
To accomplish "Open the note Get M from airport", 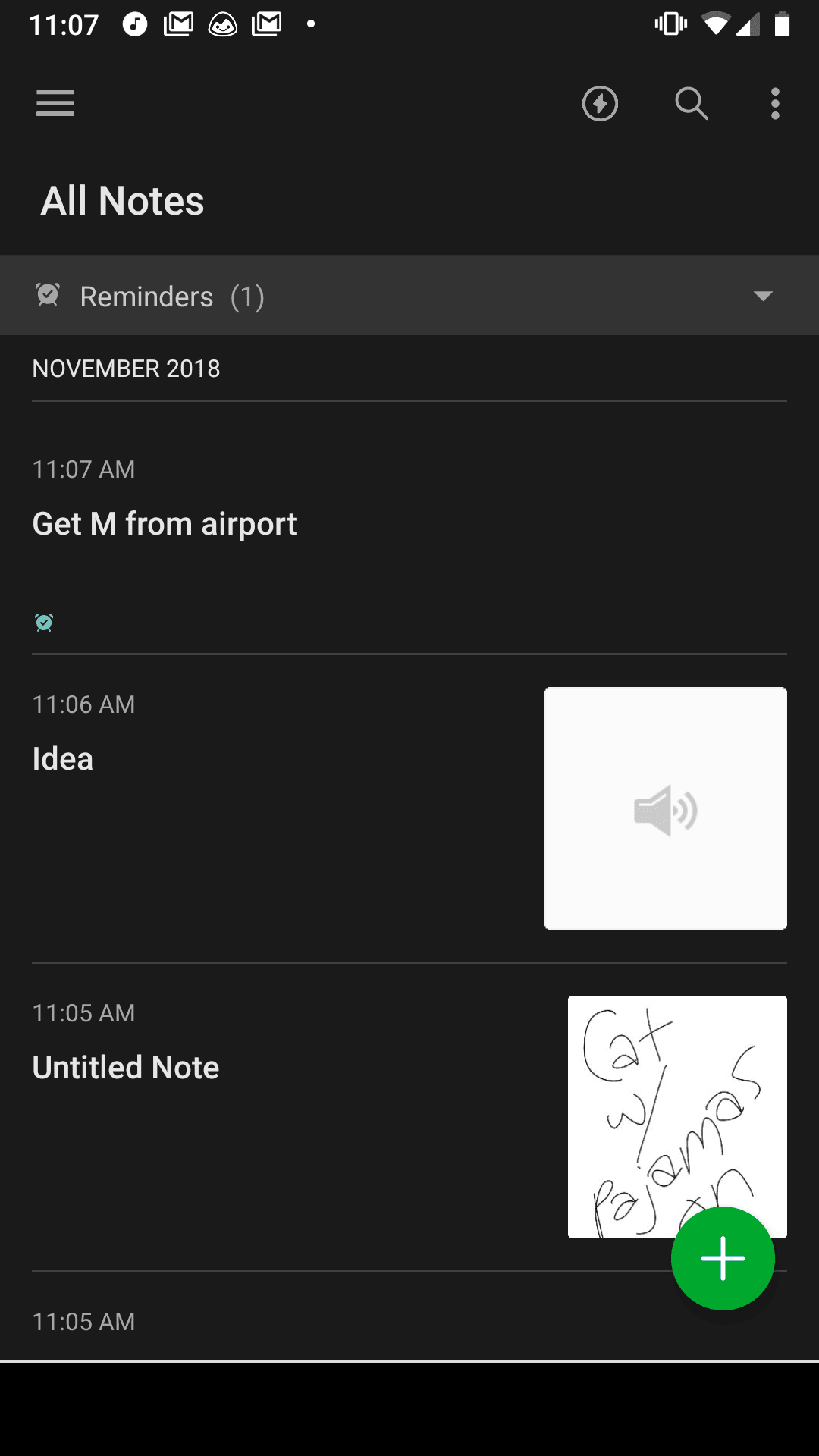I will click(409, 542).
